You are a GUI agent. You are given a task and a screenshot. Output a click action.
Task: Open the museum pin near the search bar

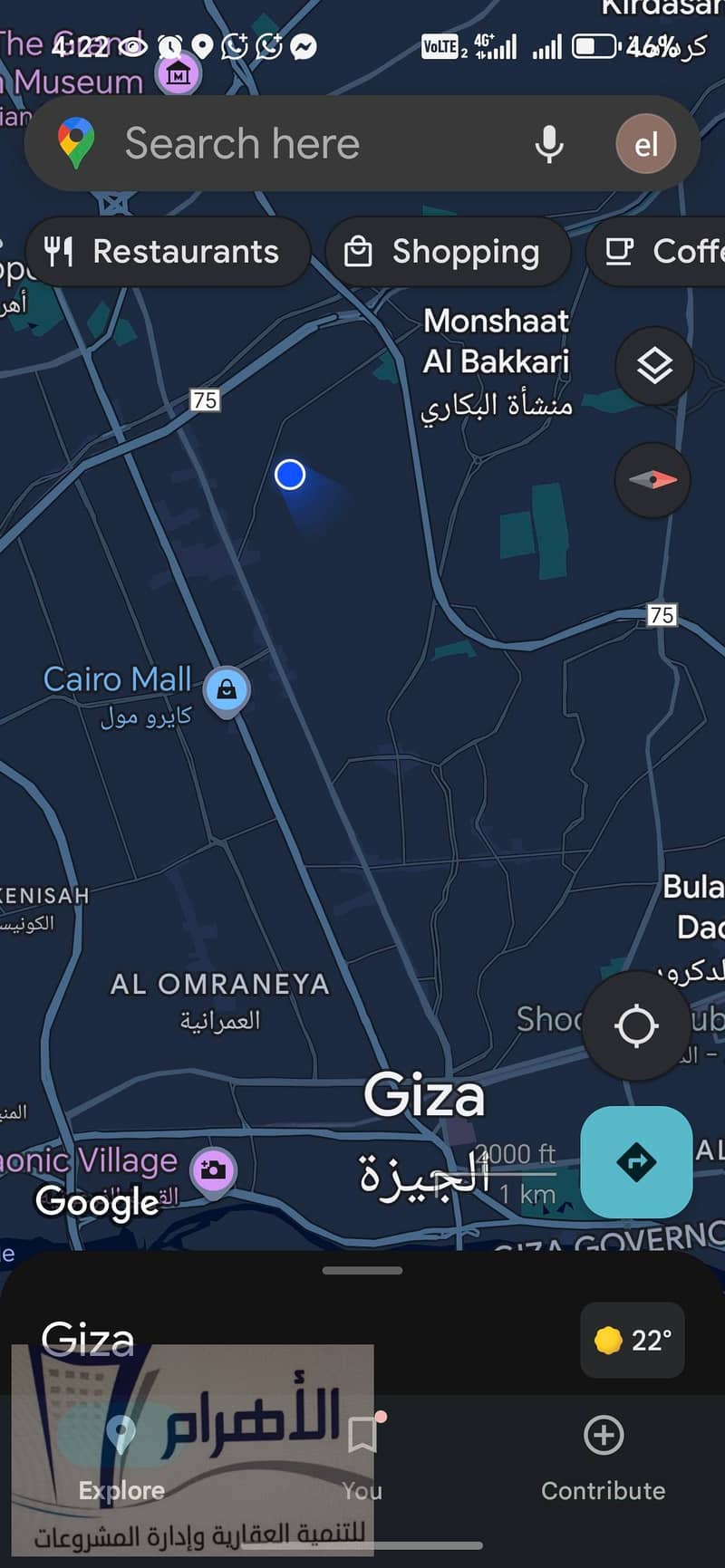[179, 74]
